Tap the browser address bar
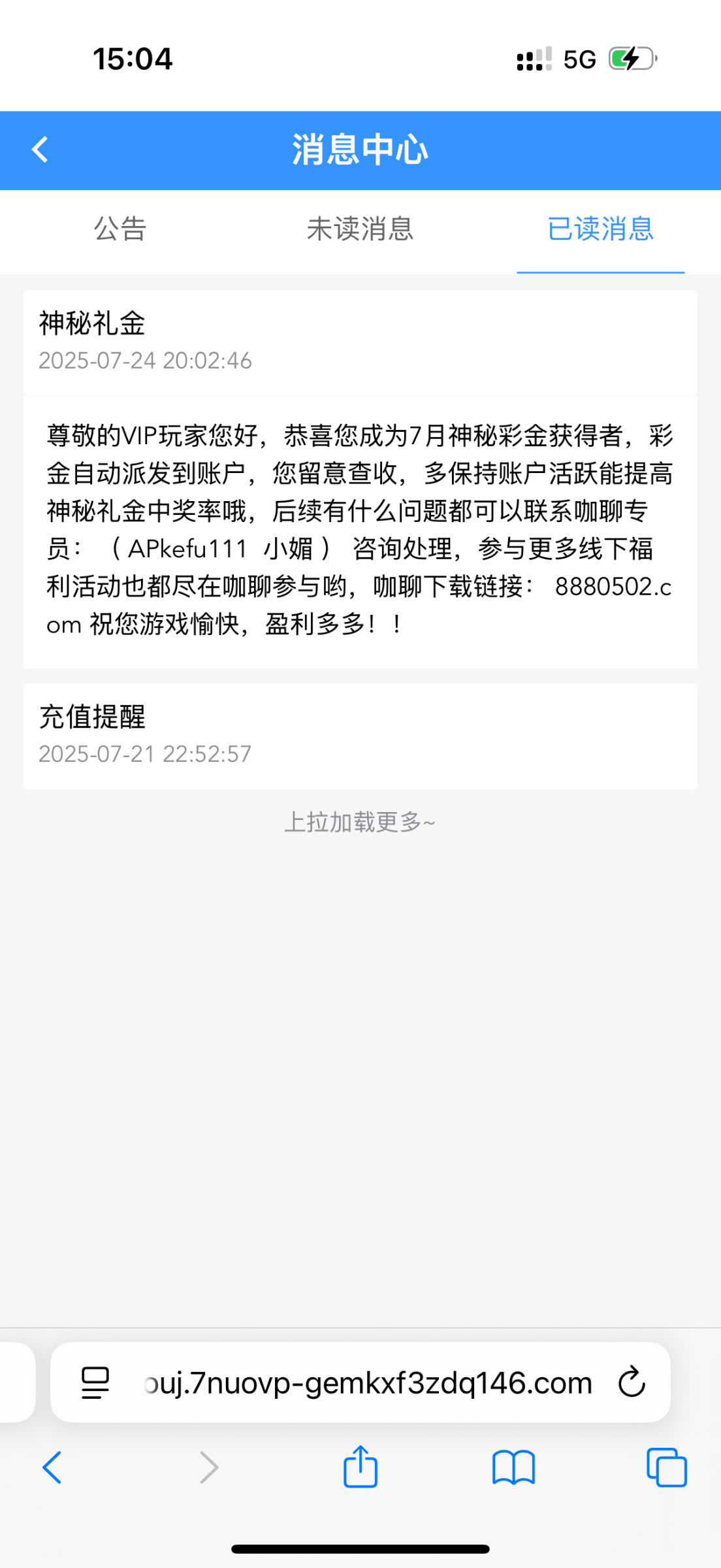The image size is (721, 1568). 367,1383
